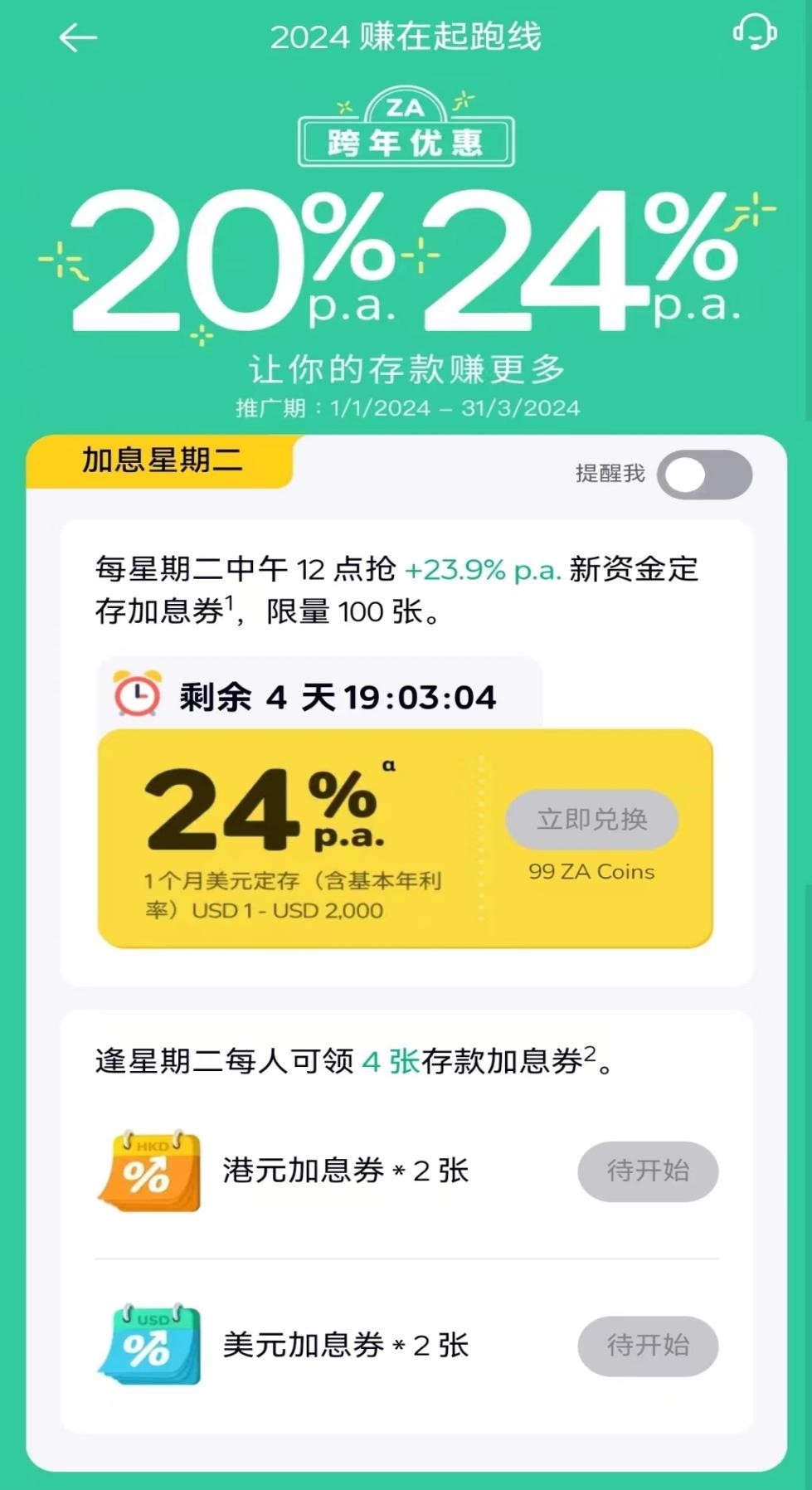The image size is (812, 1490).
Task: Tap 待开始 next to 港元加息券
Action: (648, 1171)
